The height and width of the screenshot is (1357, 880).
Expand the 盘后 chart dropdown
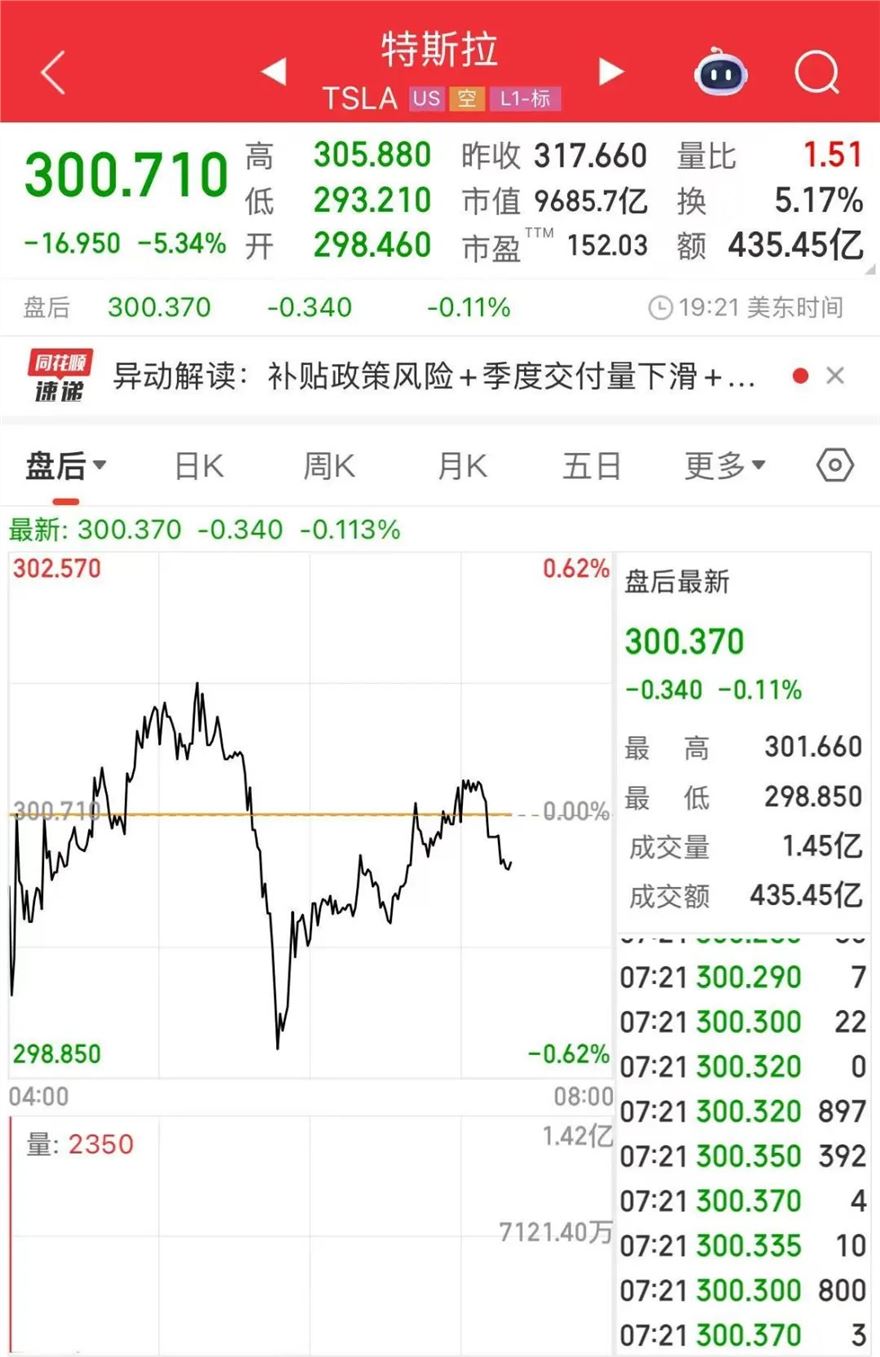pos(66,465)
